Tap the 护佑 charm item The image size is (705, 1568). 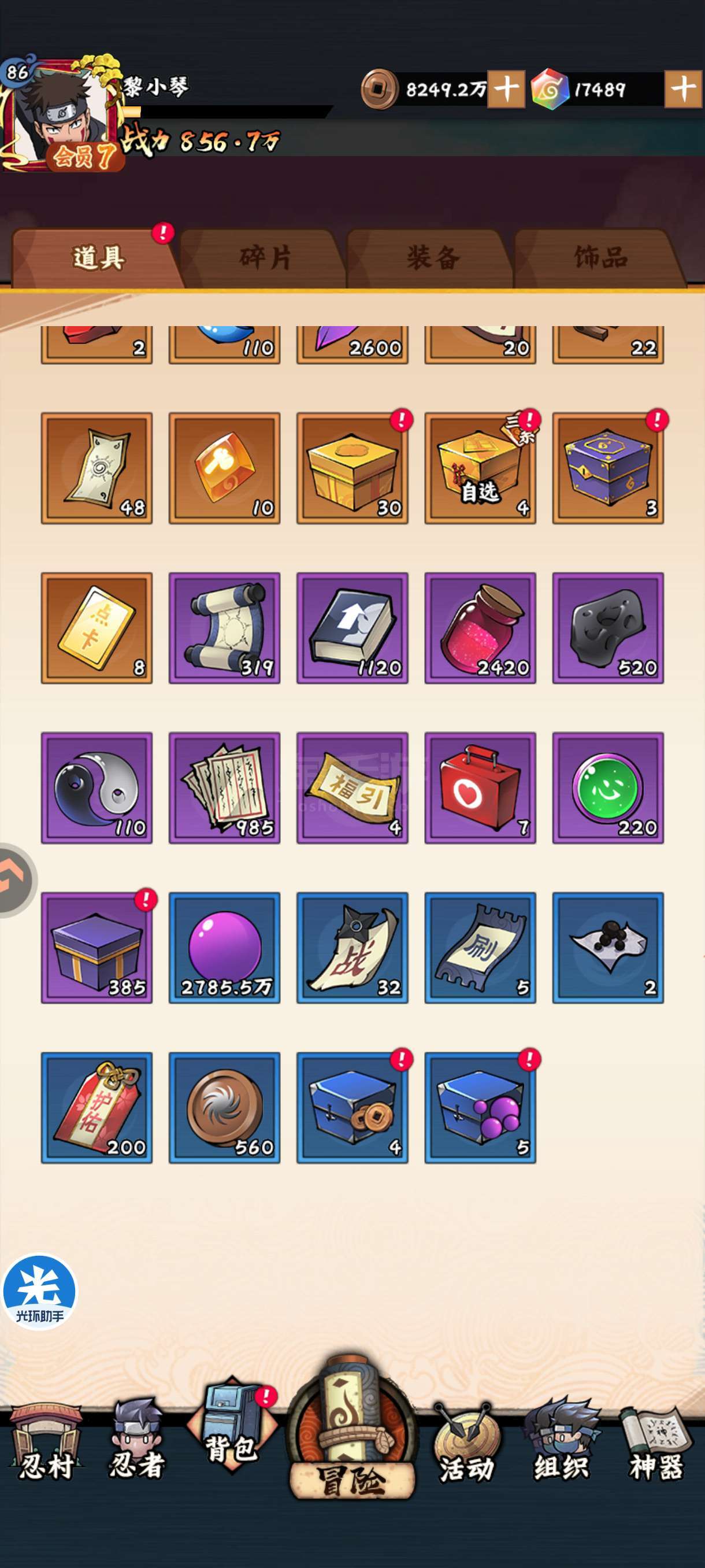point(97,1107)
